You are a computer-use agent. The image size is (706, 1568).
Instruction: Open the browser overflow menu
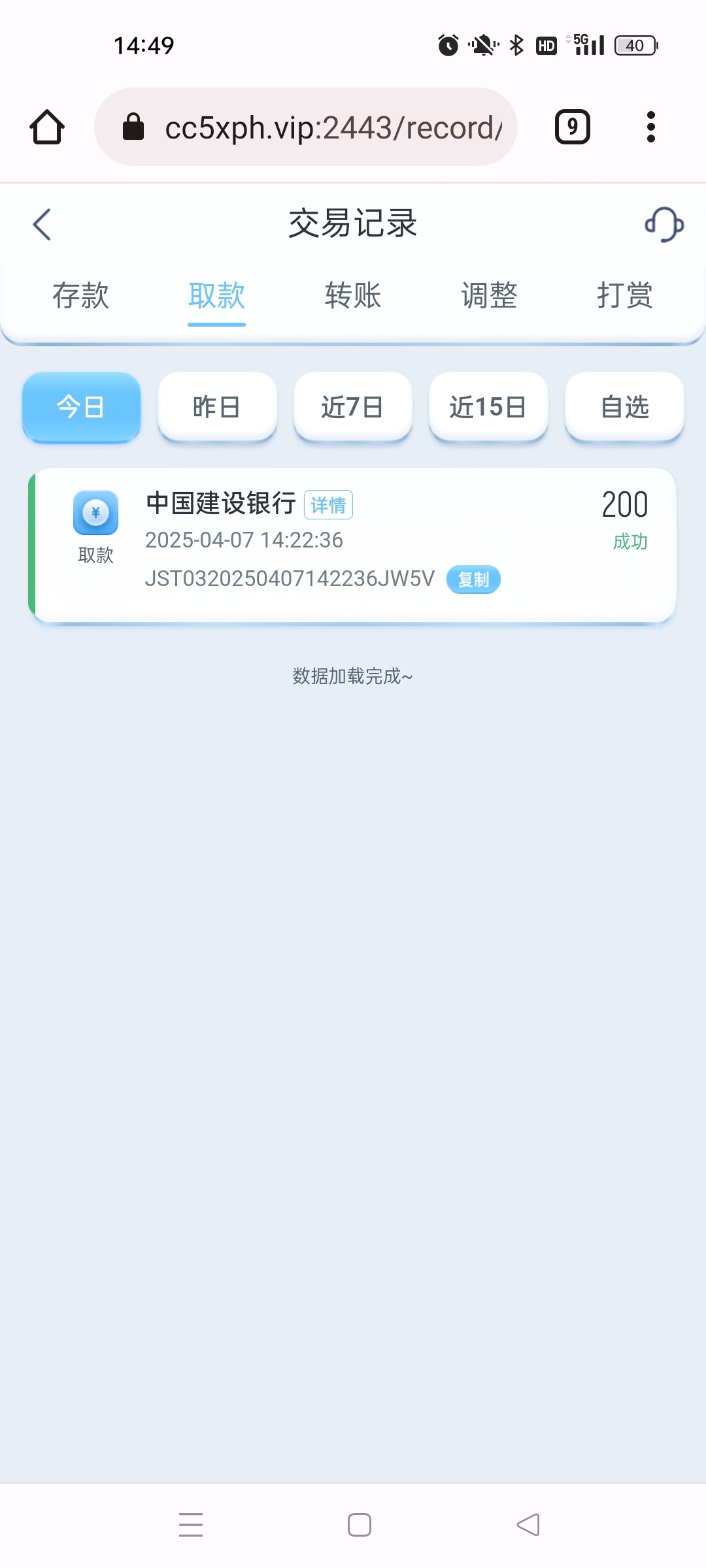click(650, 127)
